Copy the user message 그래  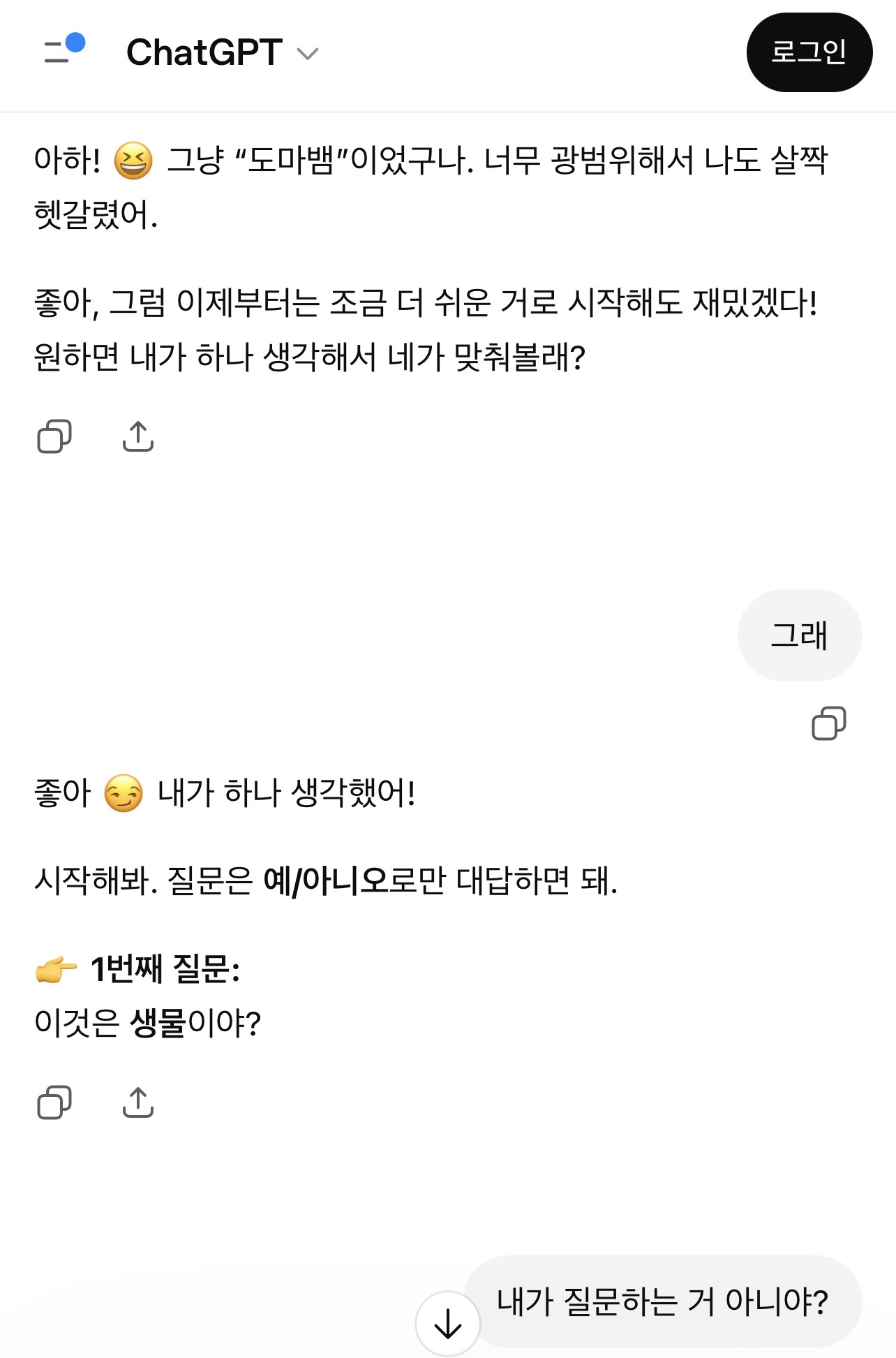(828, 723)
